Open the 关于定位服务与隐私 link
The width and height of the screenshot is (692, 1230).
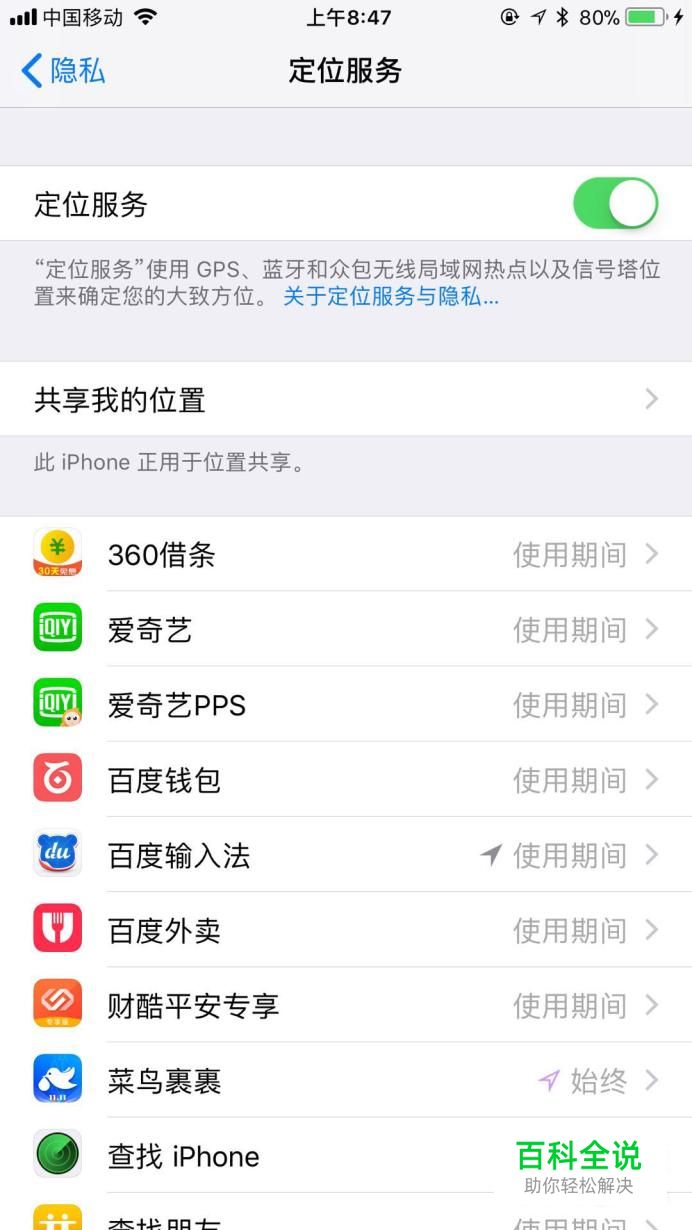(391, 297)
